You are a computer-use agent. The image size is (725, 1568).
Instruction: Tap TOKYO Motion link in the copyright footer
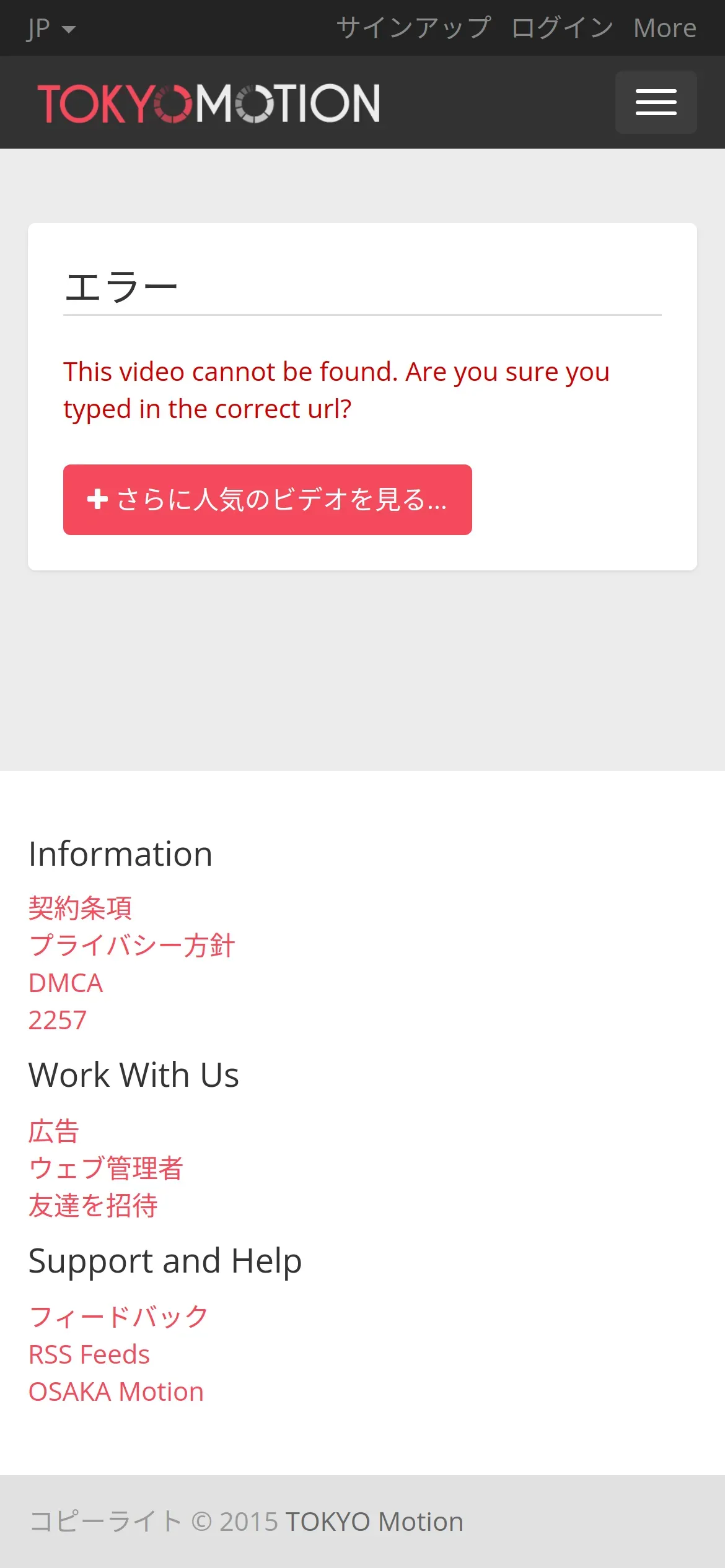coord(374,1522)
